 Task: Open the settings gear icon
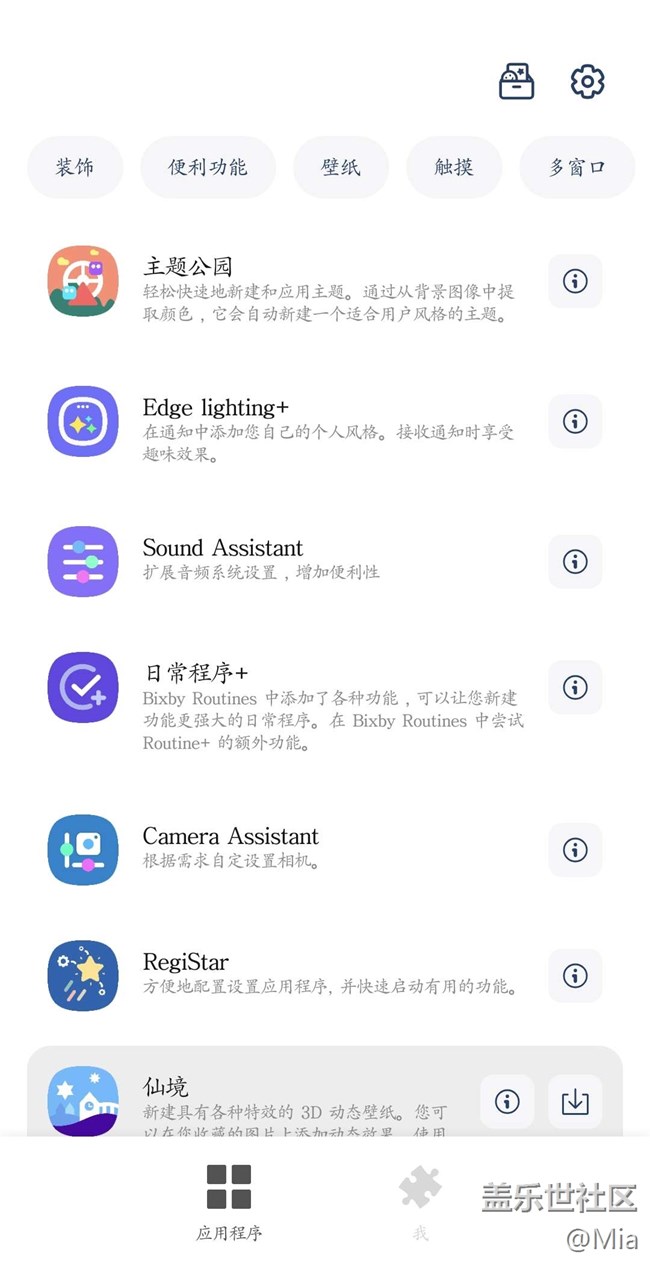(587, 81)
